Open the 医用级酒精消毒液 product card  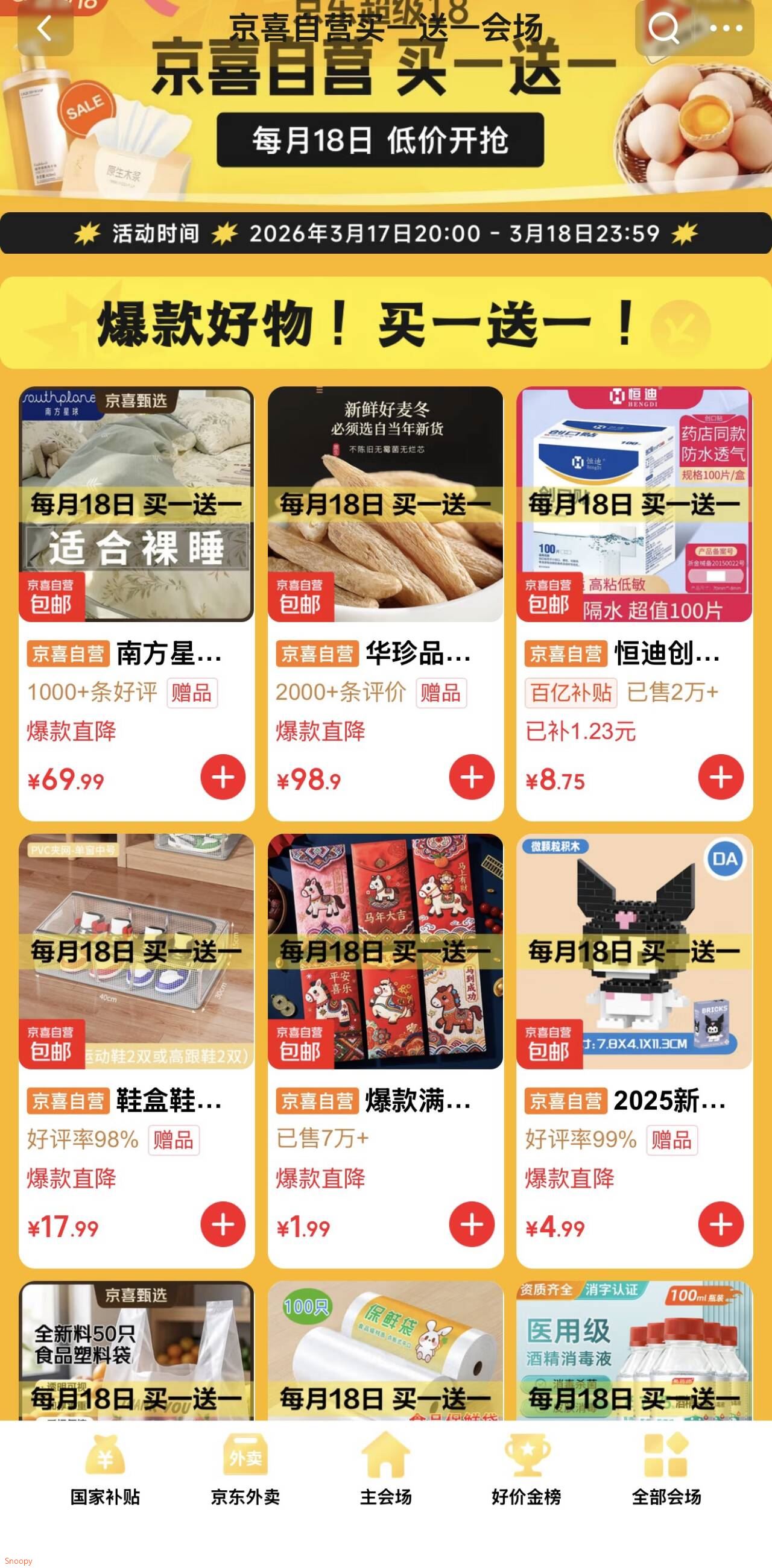634,1352
